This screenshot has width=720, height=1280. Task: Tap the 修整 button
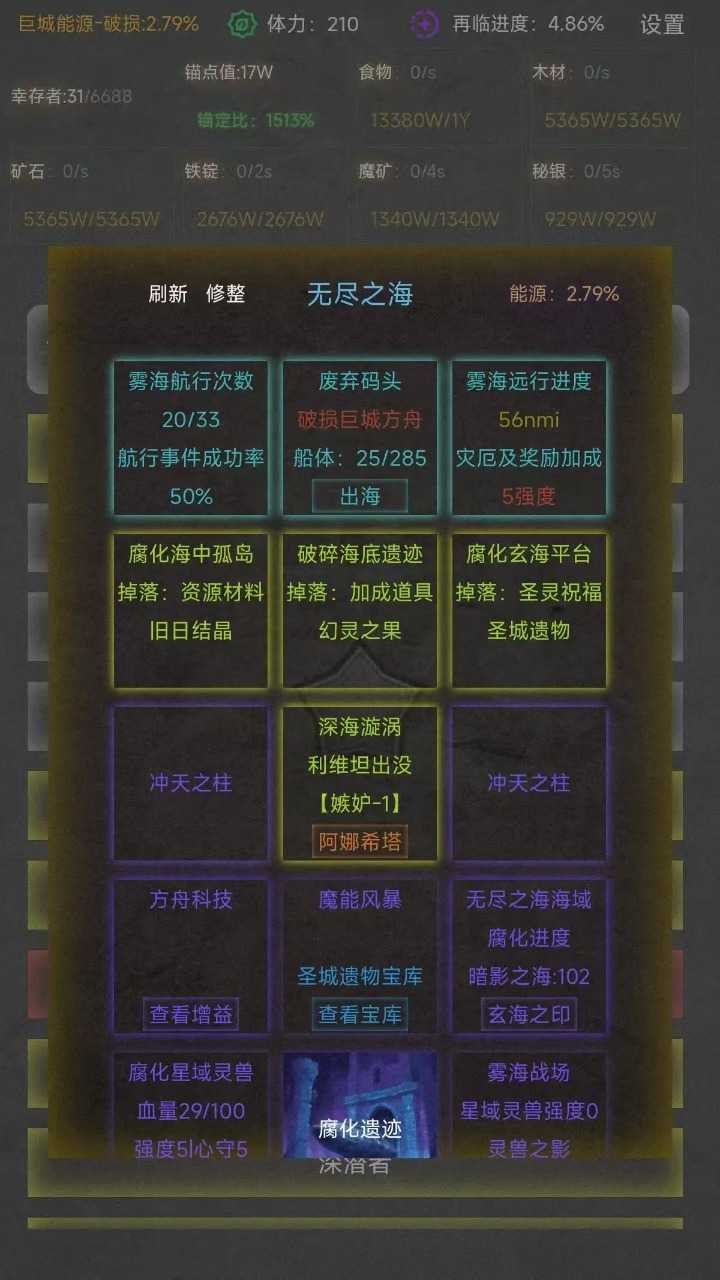click(225, 293)
